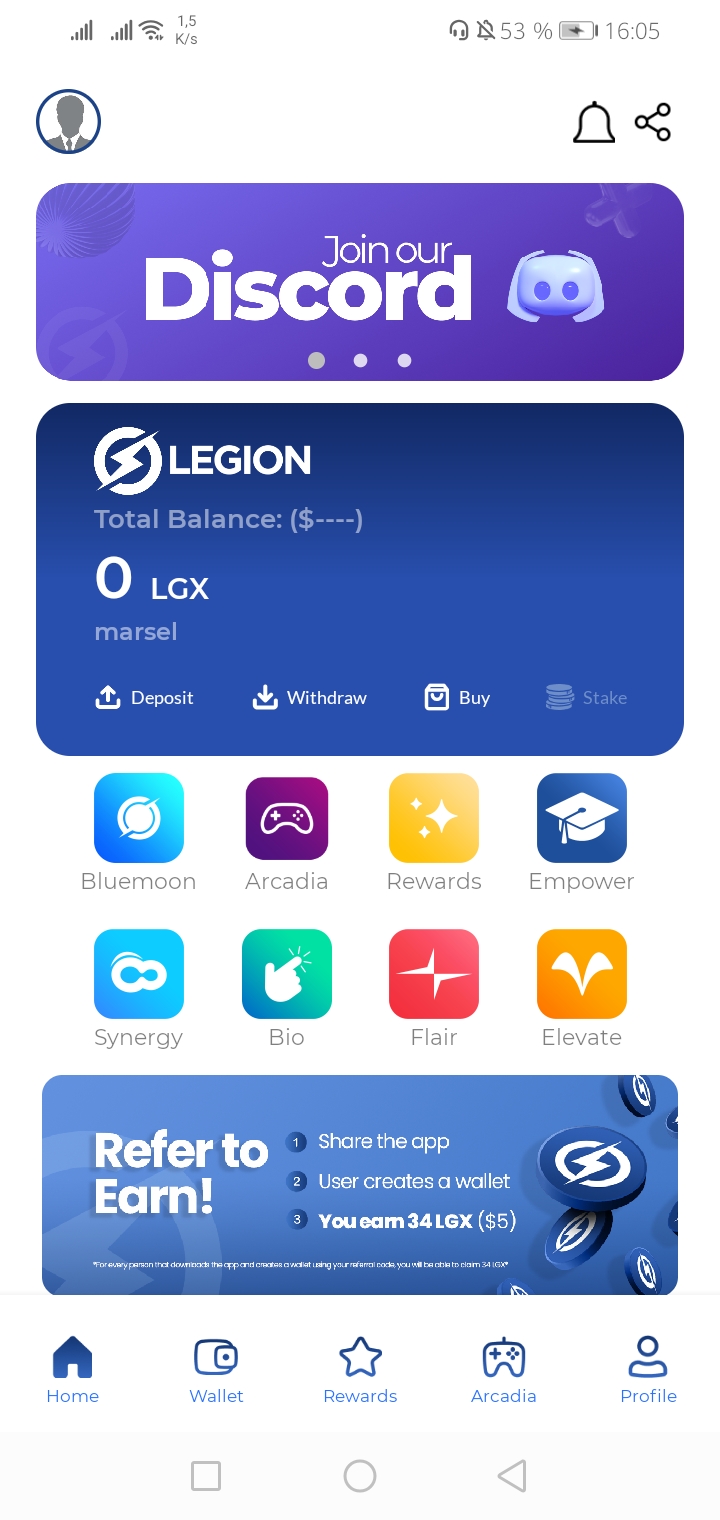Open the notifications bell
720x1520 pixels.
tap(593, 123)
